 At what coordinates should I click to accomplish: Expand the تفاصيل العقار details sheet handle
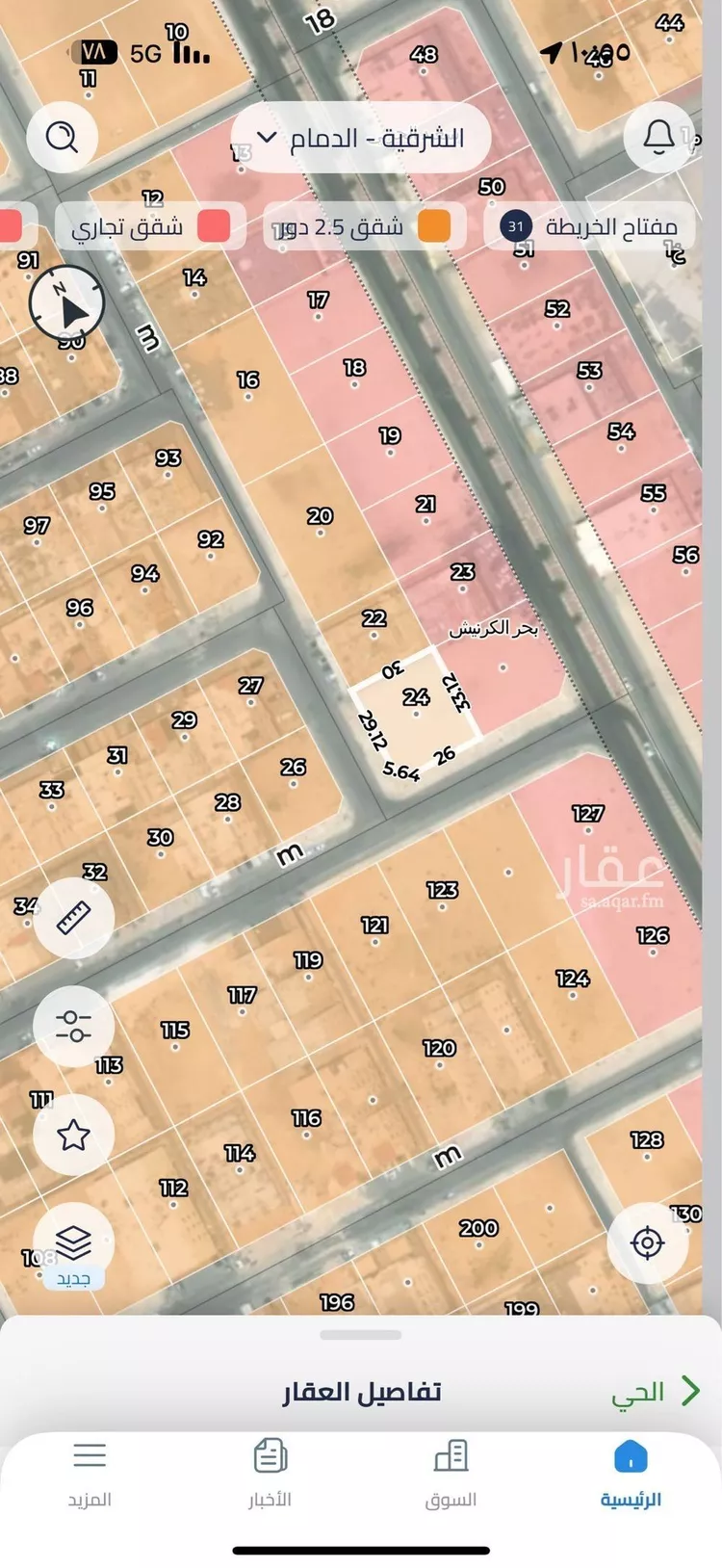(x=361, y=1335)
